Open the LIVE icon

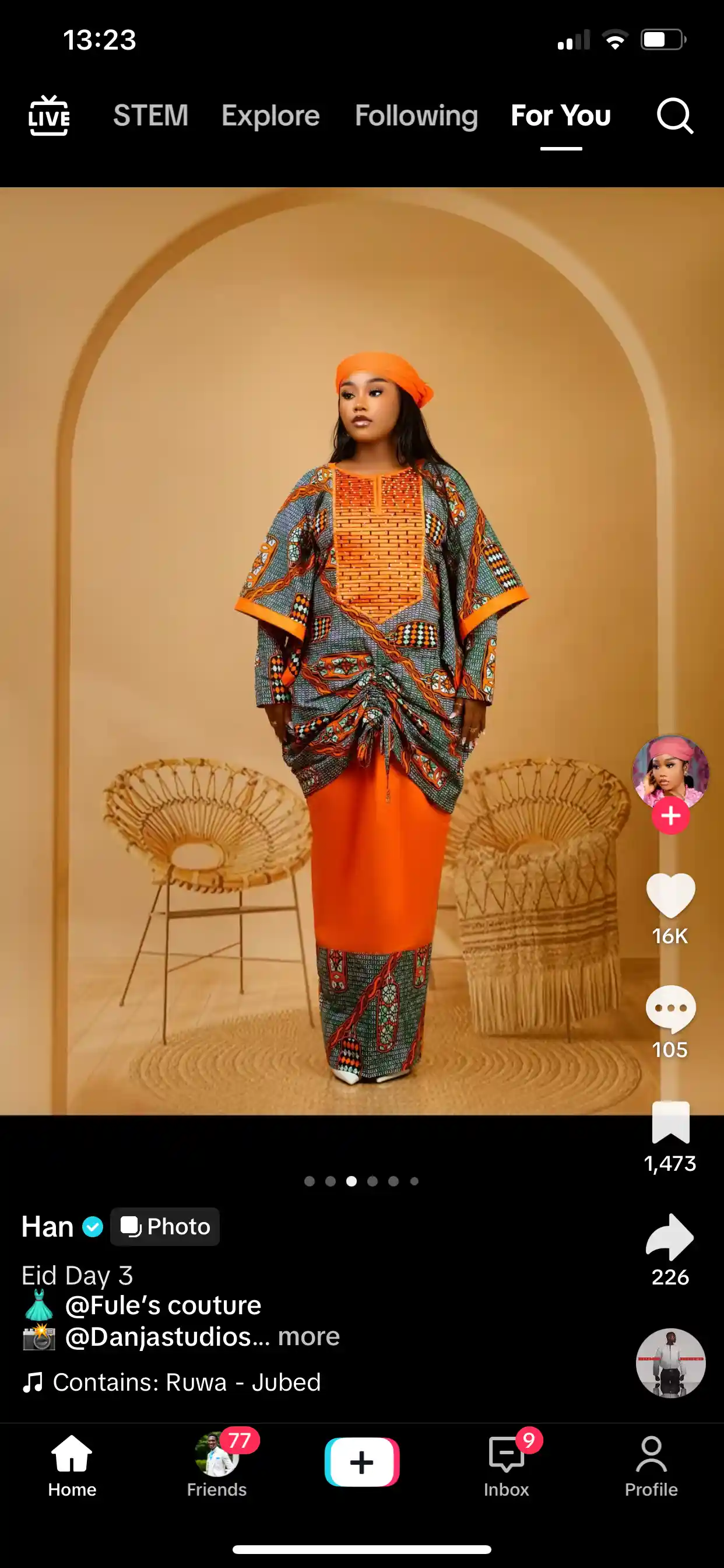(x=48, y=115)
